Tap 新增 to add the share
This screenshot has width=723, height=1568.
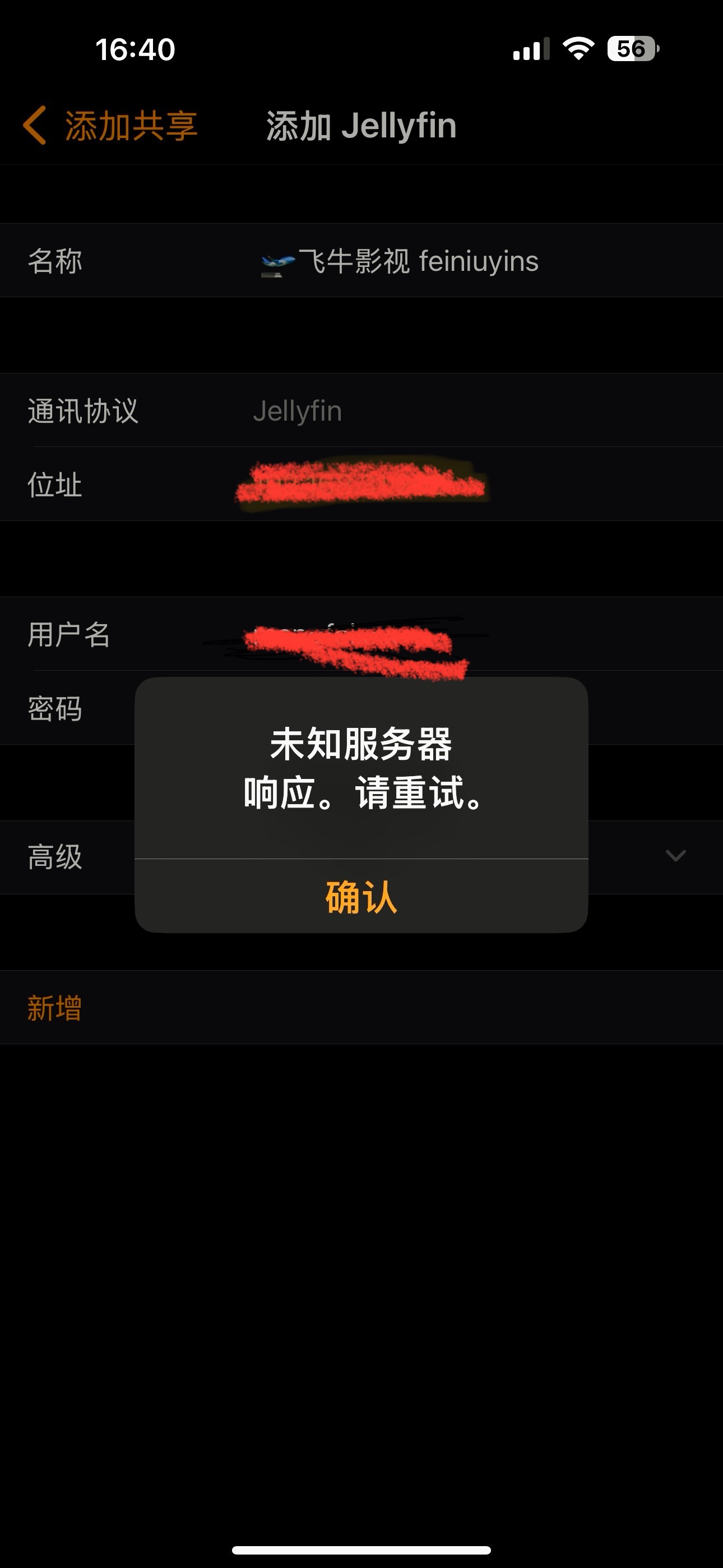[55, 1007]
